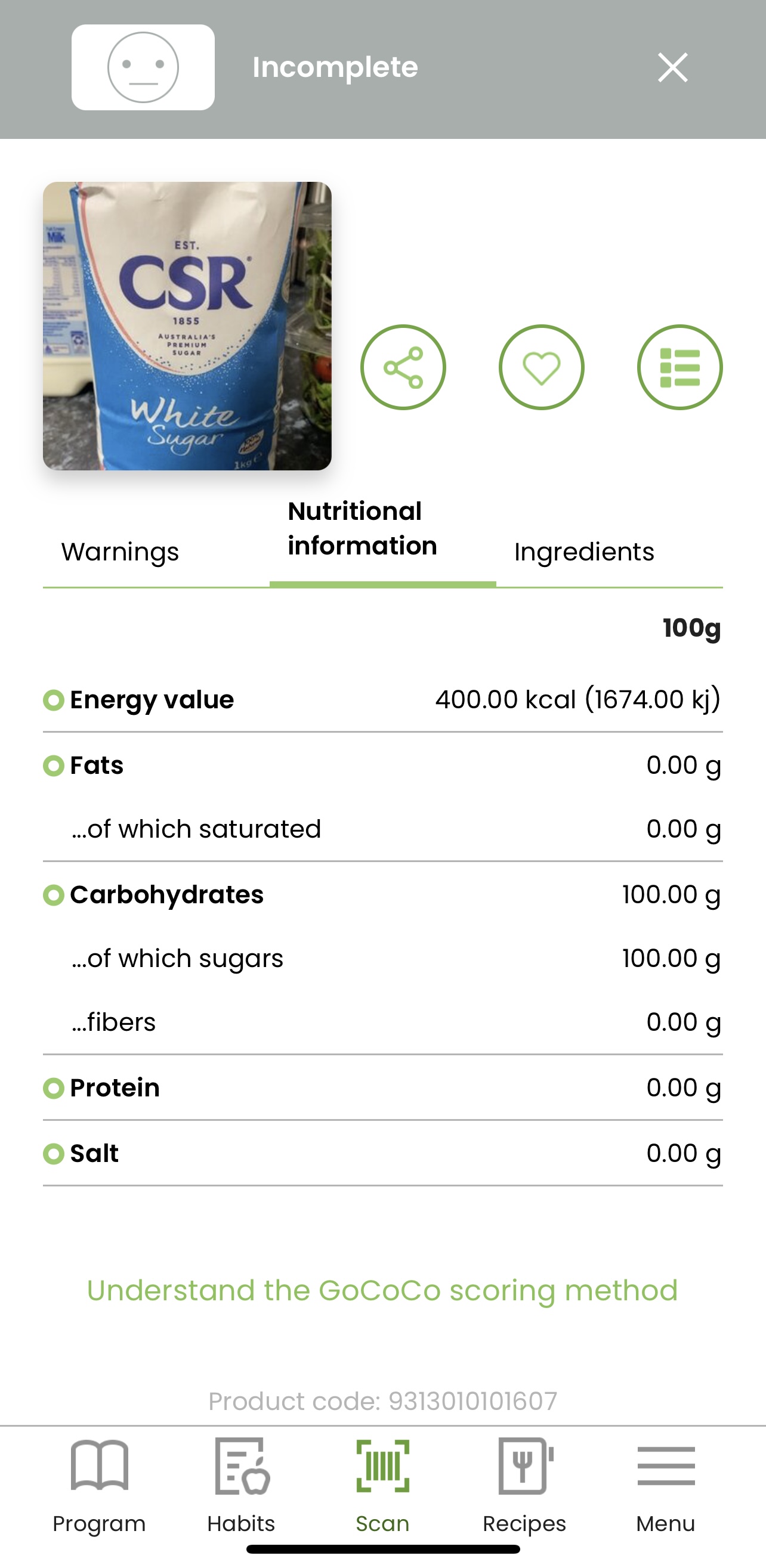Viewport: 766px width, 1568px height.
Task: Select the Nutritional information tab
Action: (362, 528)
